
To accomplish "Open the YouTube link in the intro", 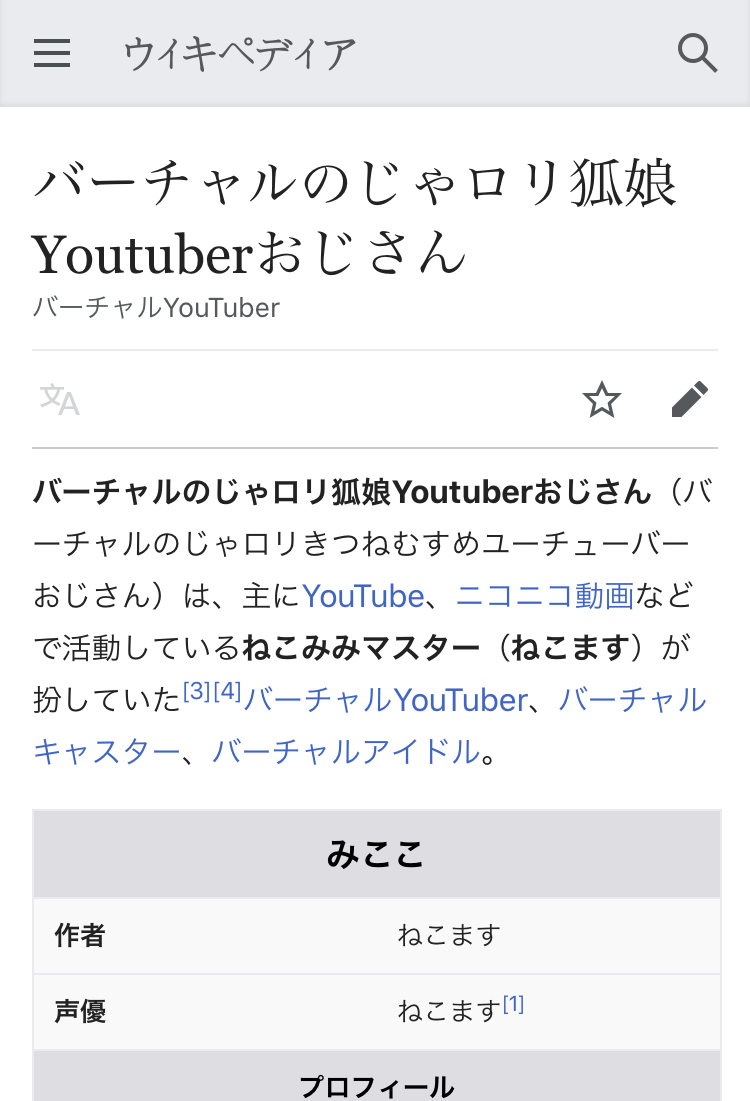I will [363, 596].
